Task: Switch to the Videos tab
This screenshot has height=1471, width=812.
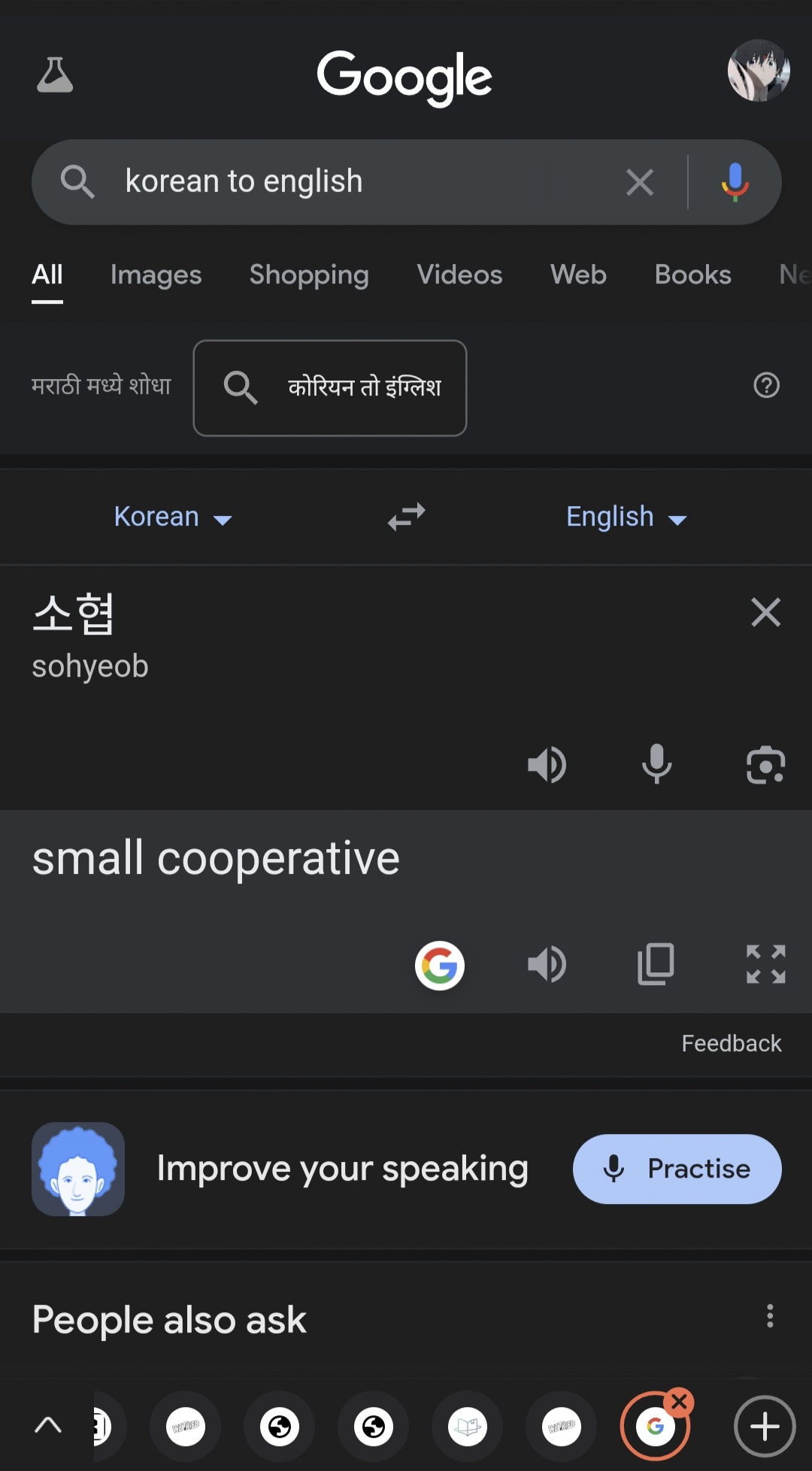Action: [x=459, y=275]
